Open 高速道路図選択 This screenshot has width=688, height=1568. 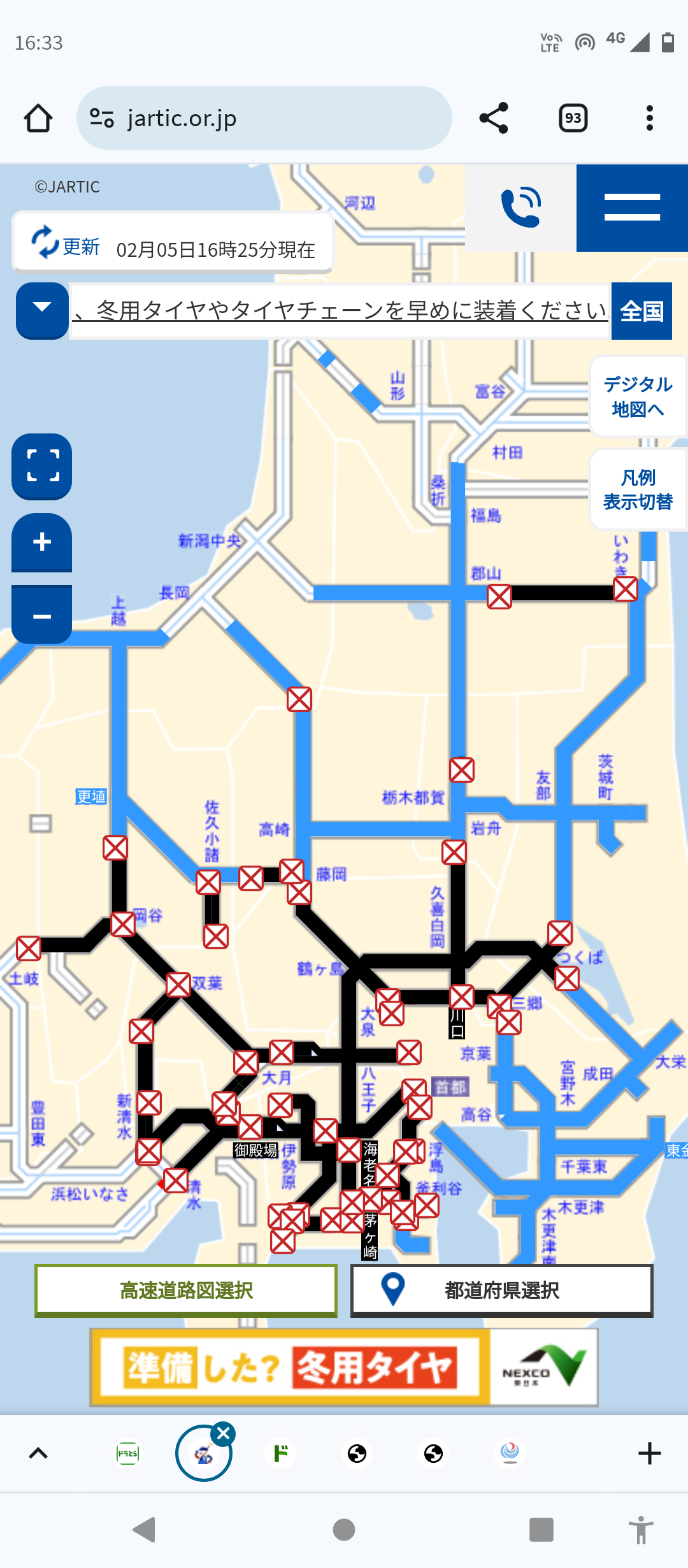(186, 1291)
